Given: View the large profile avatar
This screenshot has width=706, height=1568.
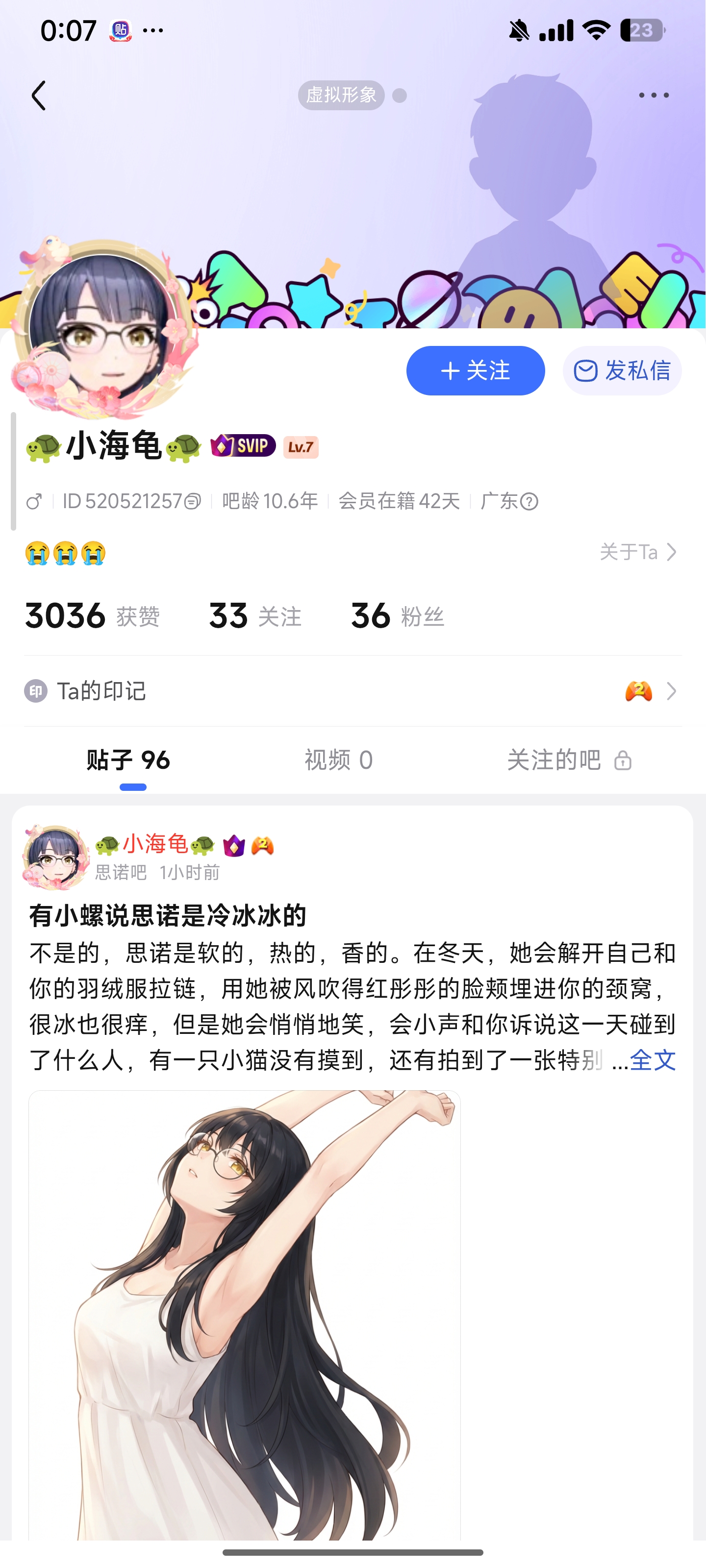Looking at the screenshot, I should click(x=103, y=329).
